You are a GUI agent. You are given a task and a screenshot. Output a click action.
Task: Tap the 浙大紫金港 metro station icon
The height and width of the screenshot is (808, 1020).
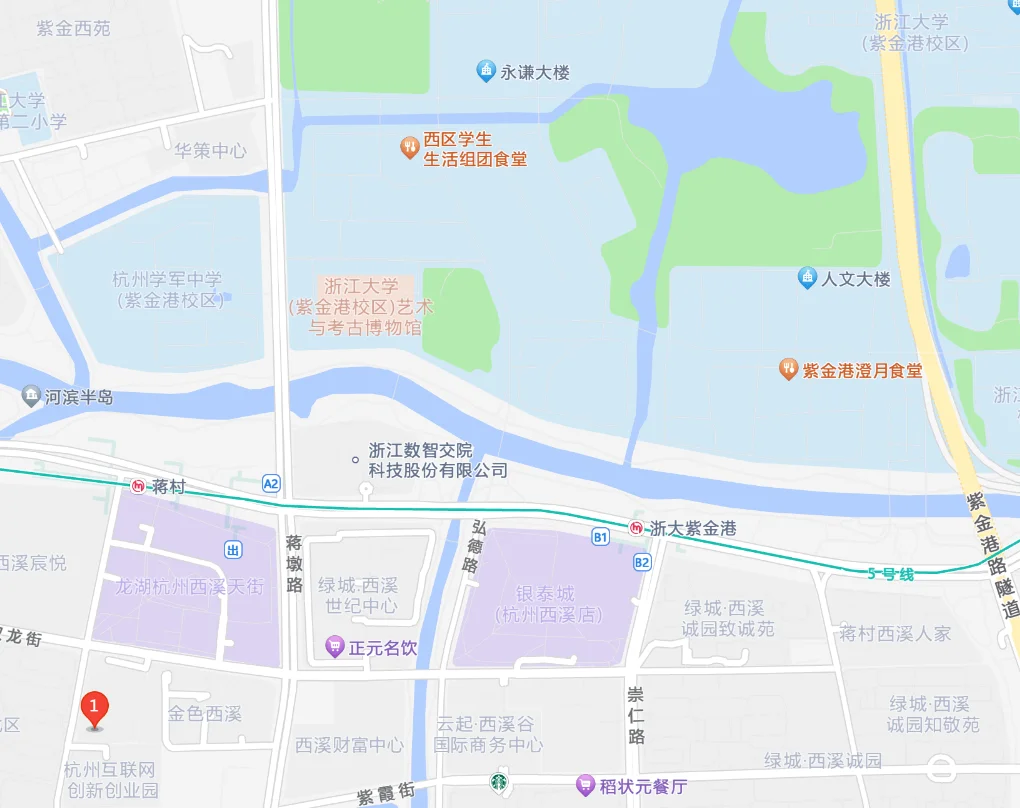(635, 527)
